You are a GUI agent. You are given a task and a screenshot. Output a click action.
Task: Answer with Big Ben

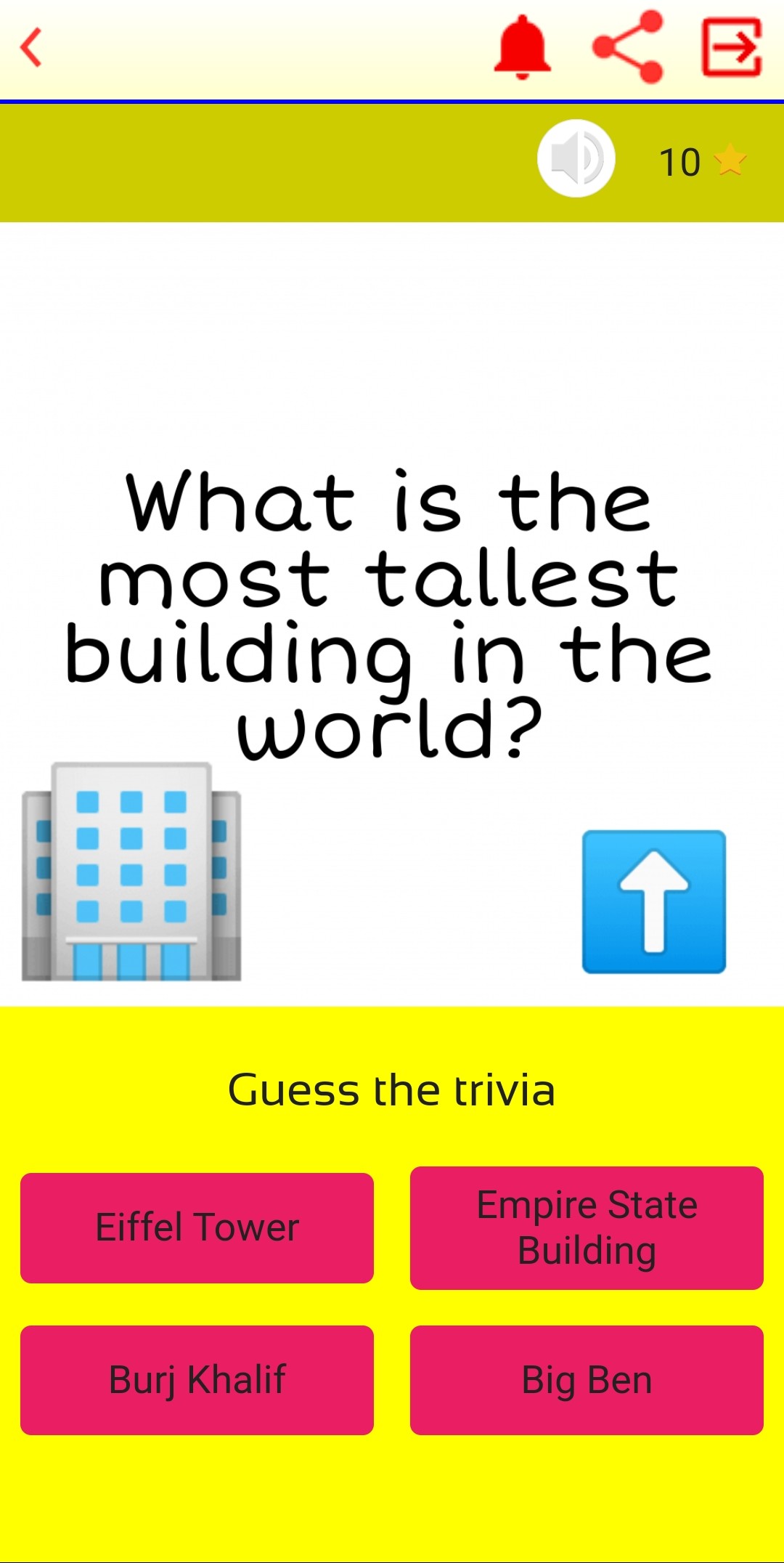(587, 1380)
